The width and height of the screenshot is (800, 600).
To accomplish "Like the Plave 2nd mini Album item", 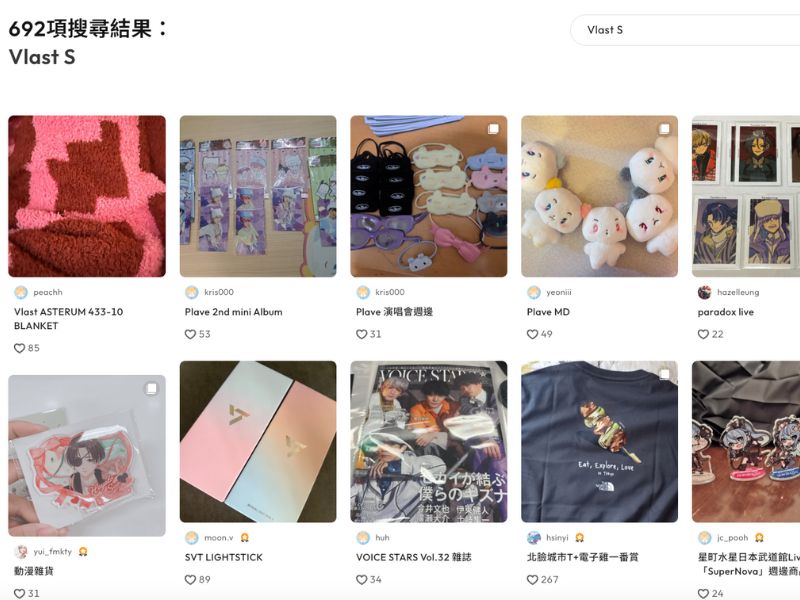I will (191, 334).
